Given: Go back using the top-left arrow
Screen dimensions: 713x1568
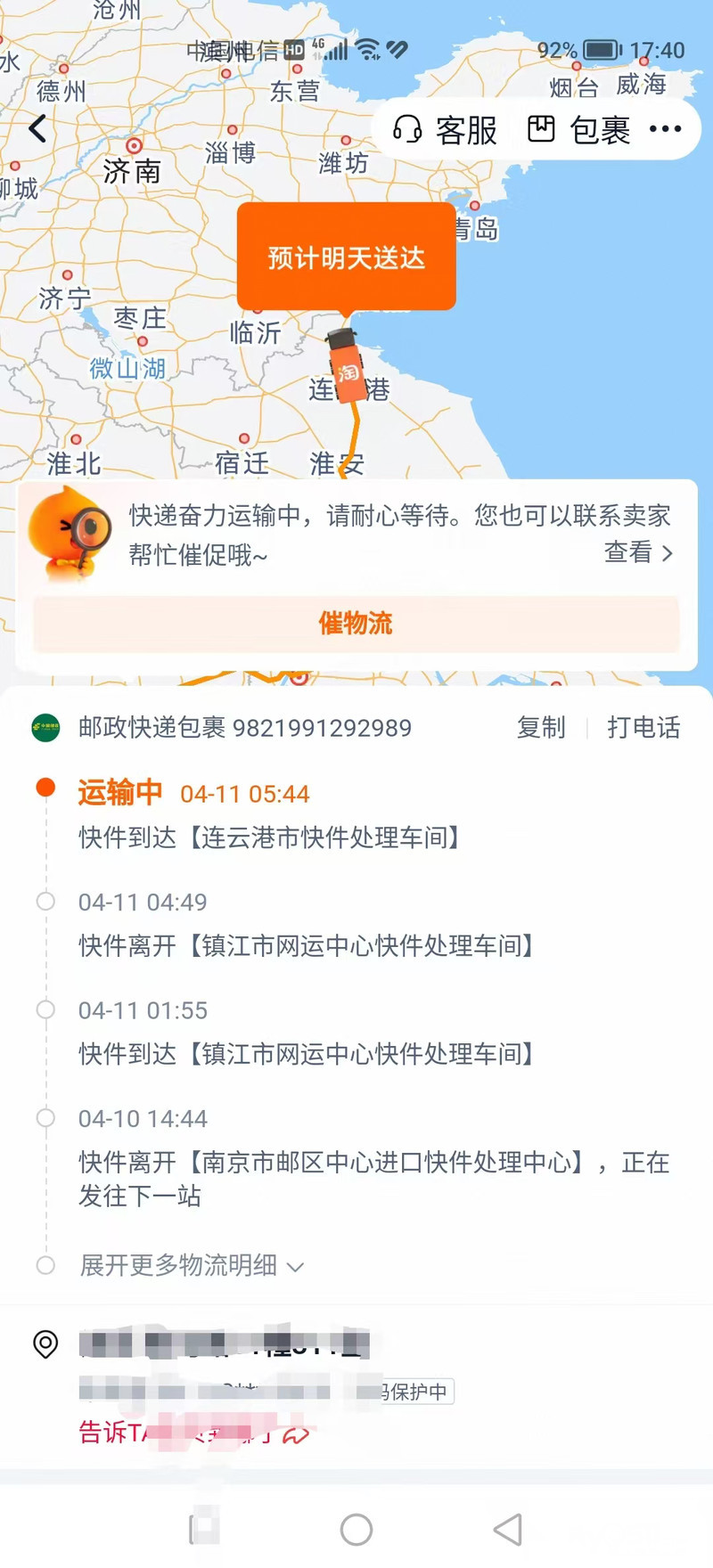Looking at the screenshot, I should pos(37,129).
